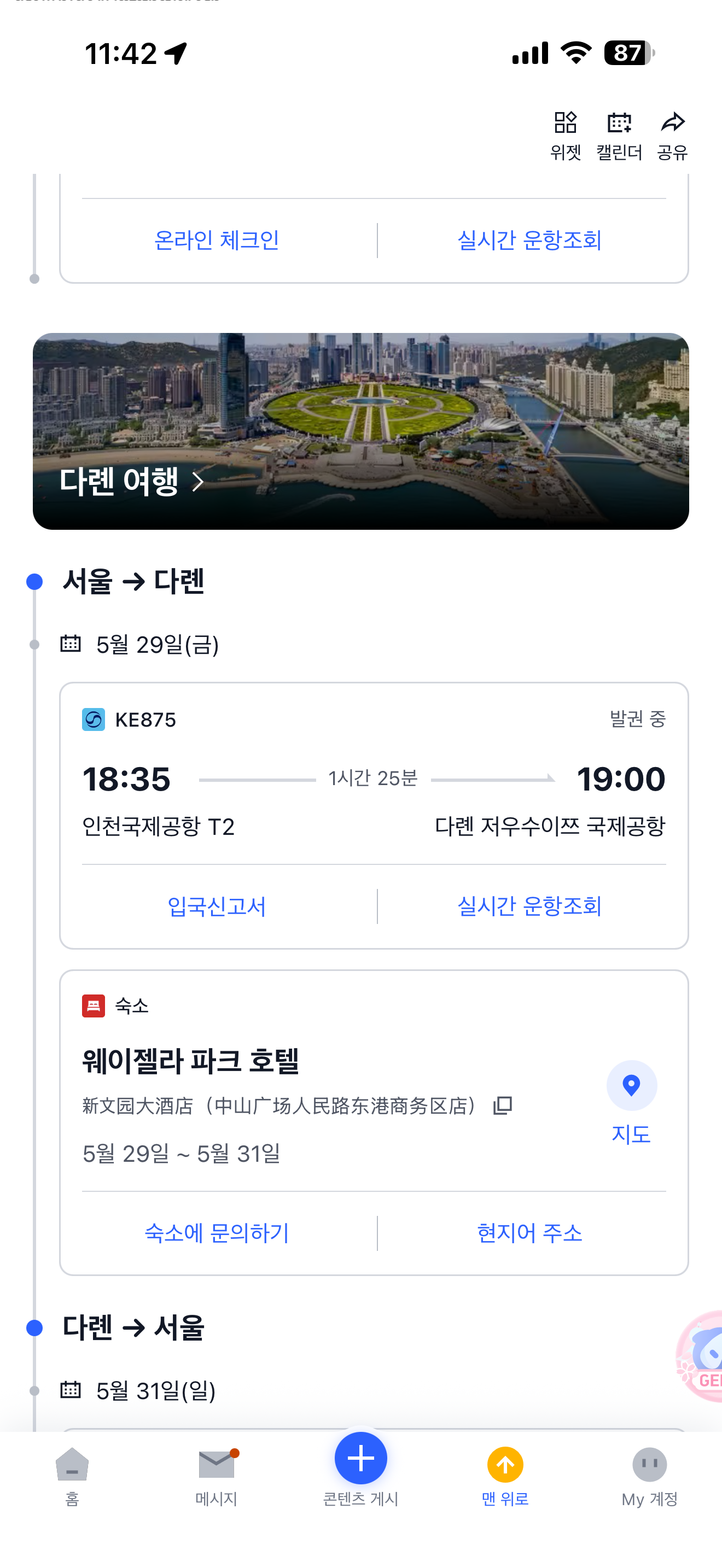Share this trip itinerary
The height and width of the screenshot is (1568, 722).
point(672,135)
